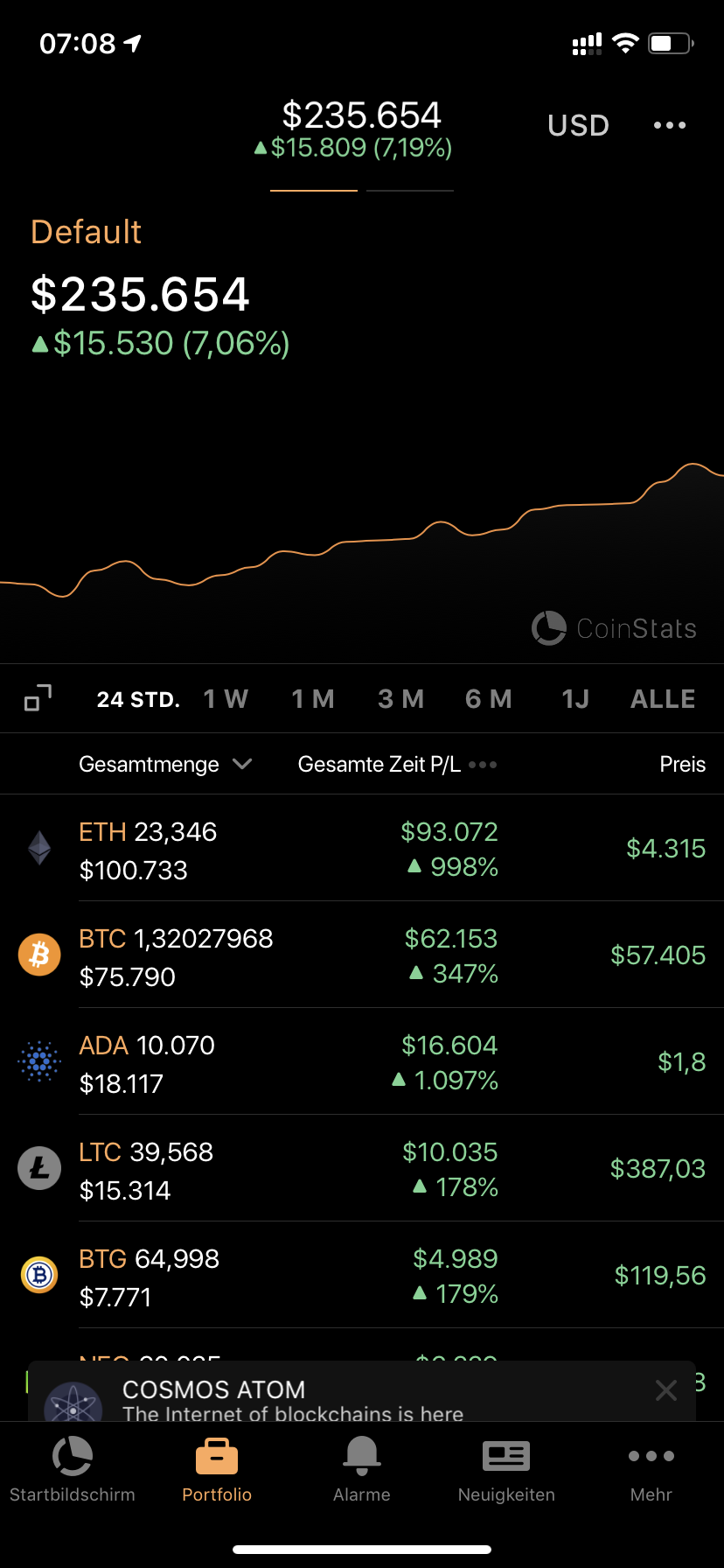Image resolution: width=724 pixels, height=1568 pixels.
Task: Change the USD currency setting
Action: [x=578, y=125]
